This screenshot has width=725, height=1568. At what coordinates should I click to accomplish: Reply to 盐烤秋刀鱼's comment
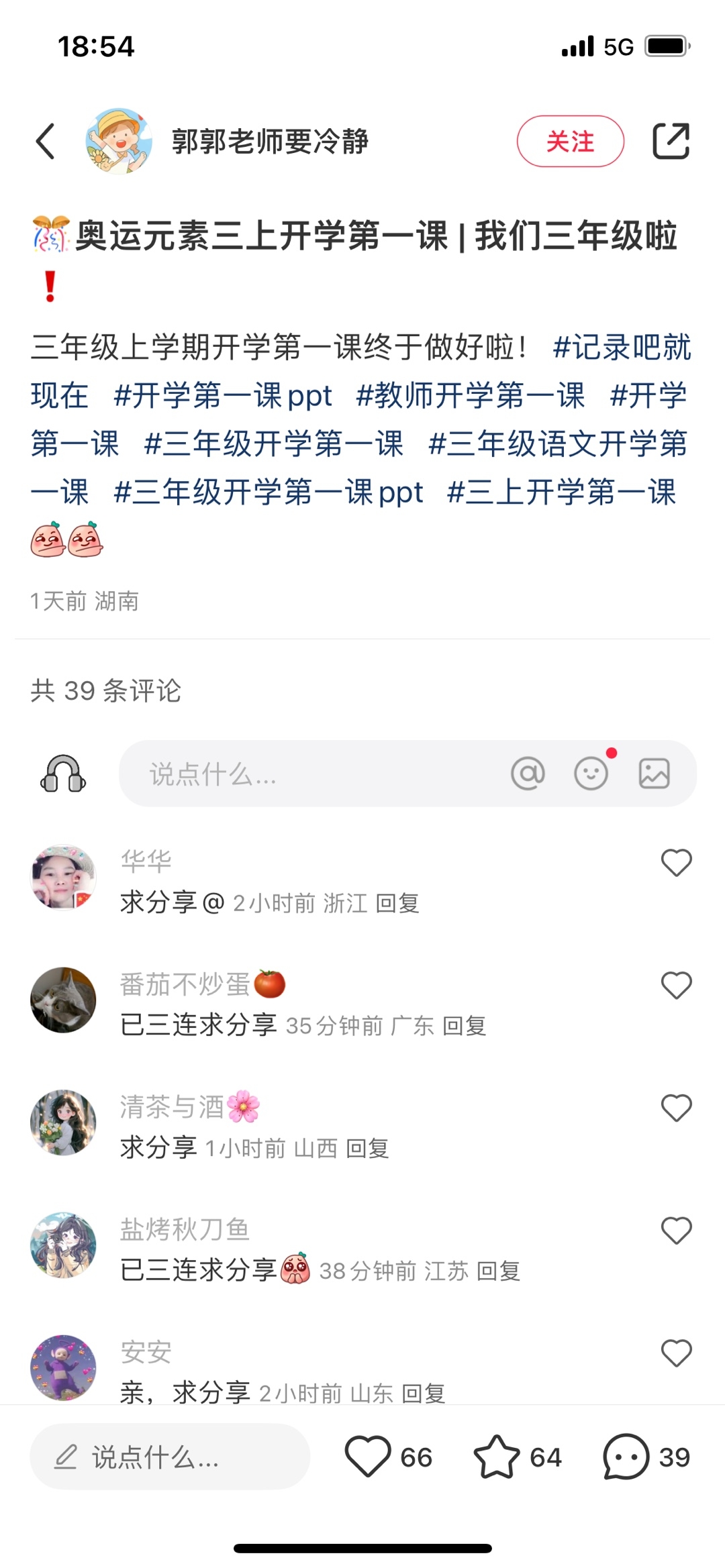498,1271
